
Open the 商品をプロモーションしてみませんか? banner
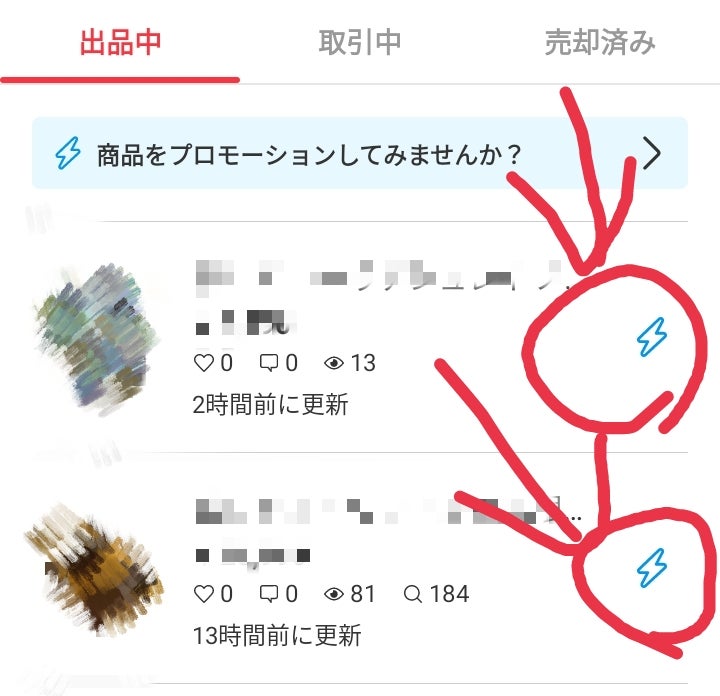[360, 154]
